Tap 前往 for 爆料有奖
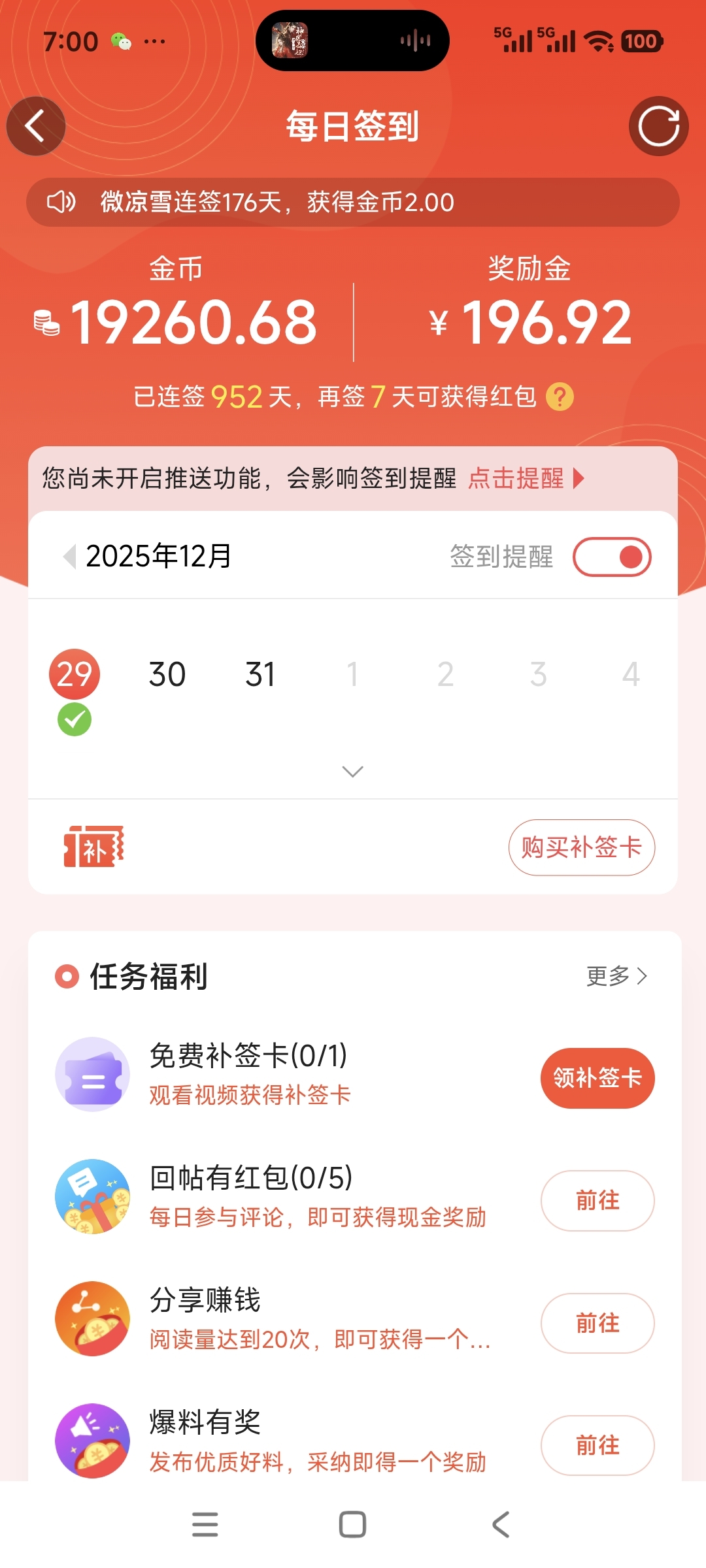This screenshot has width=706, height=1568. click(x=597, y=1445)
